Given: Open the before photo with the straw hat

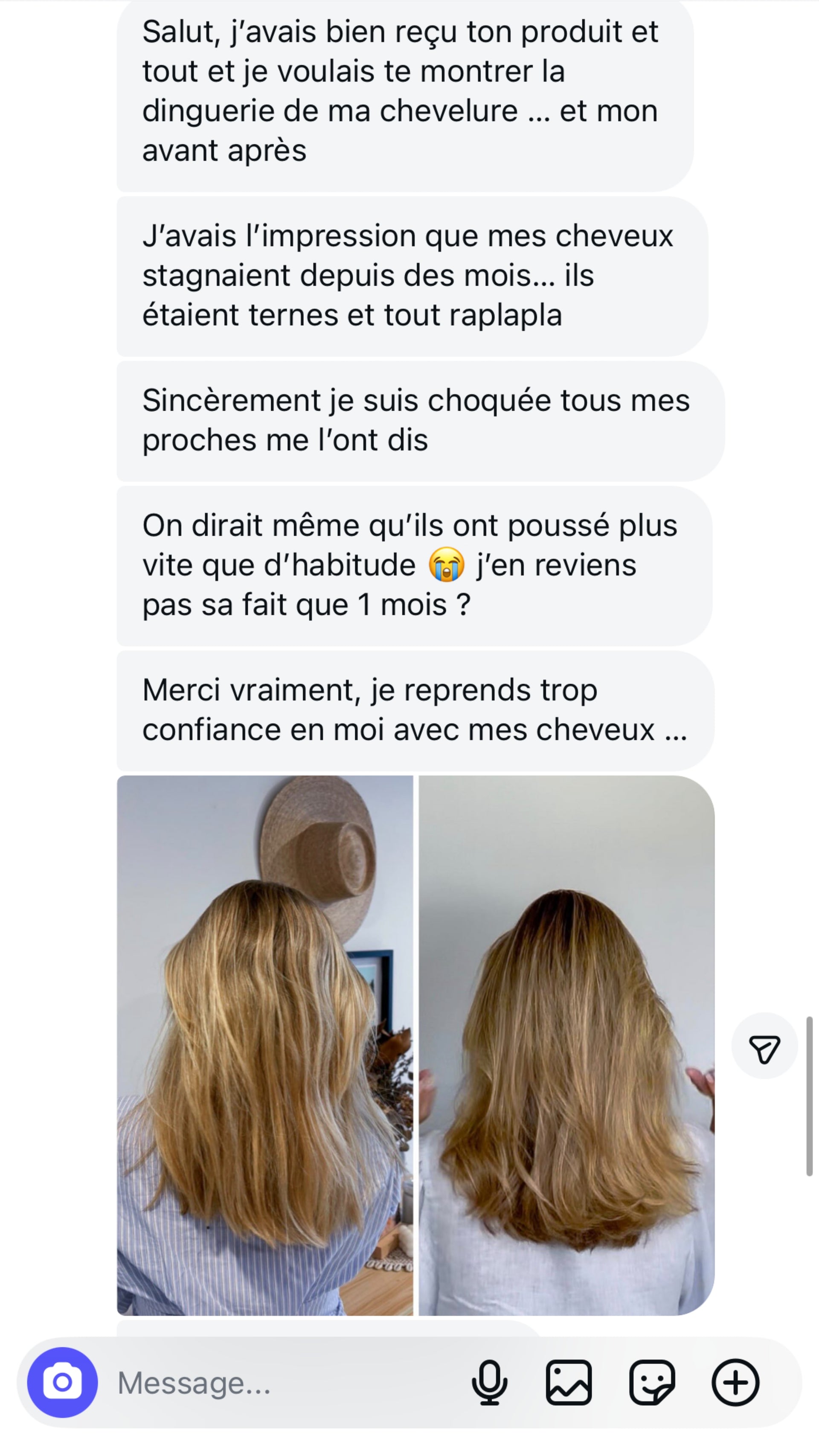Looking at the screenshot, I should pyautogui.click(x=265, y=1046).
